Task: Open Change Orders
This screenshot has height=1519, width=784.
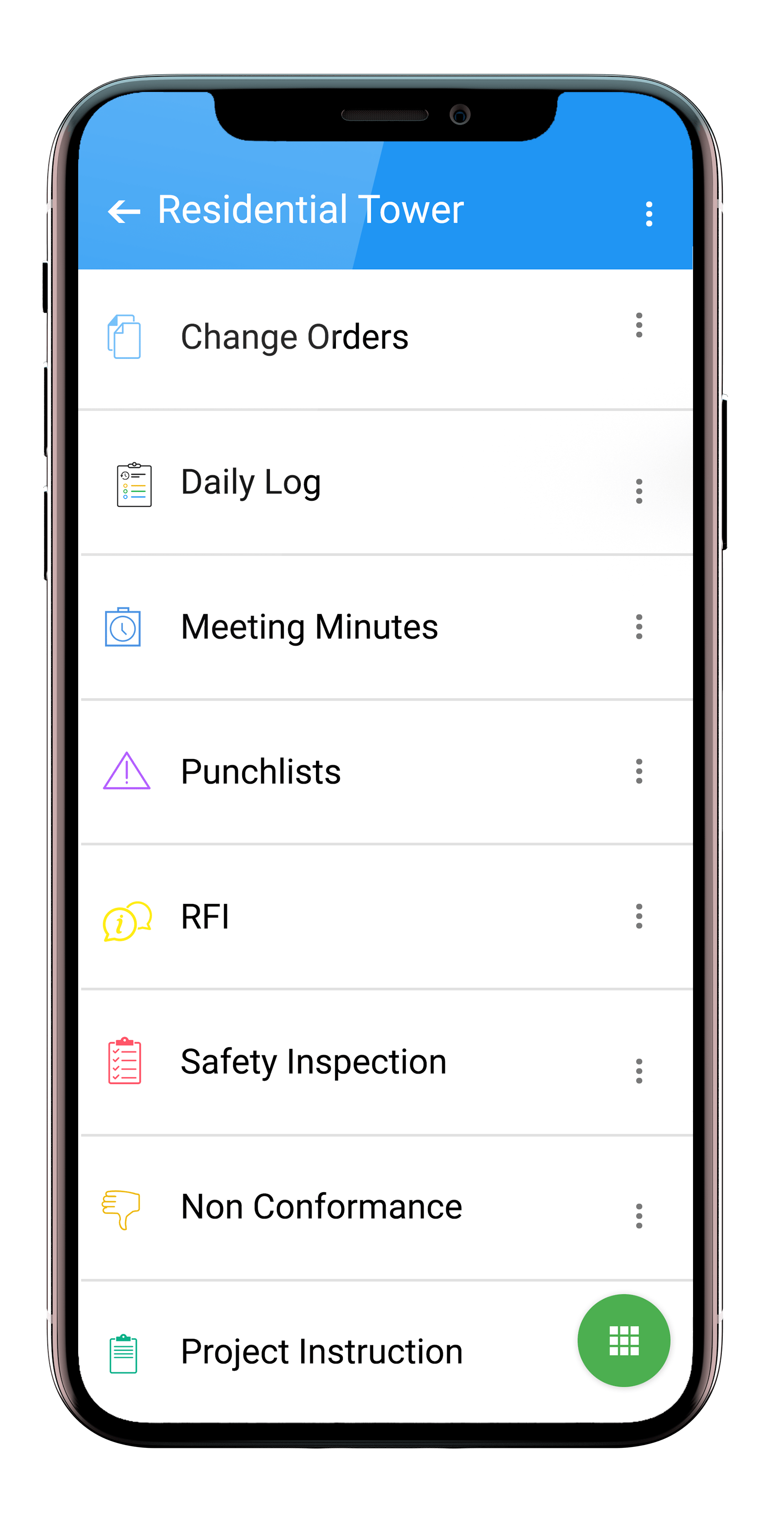Action: click(x=294, y=337)
